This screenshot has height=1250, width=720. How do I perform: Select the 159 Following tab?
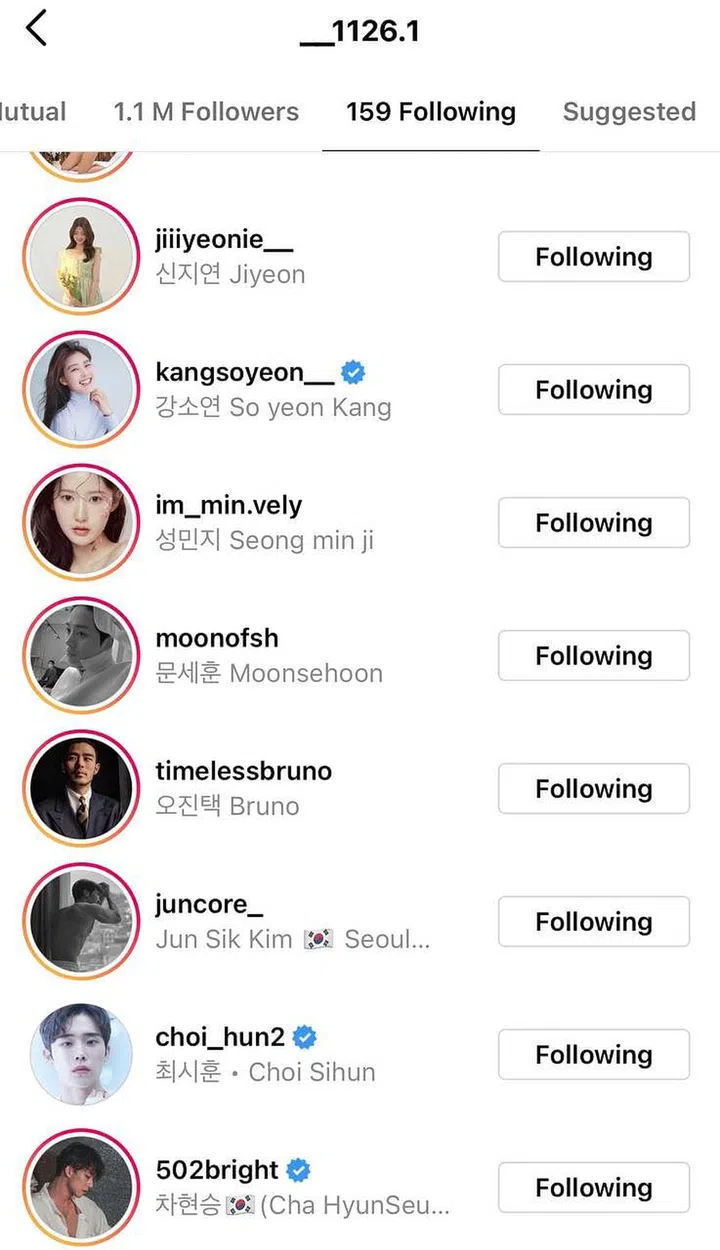[431, 112]
